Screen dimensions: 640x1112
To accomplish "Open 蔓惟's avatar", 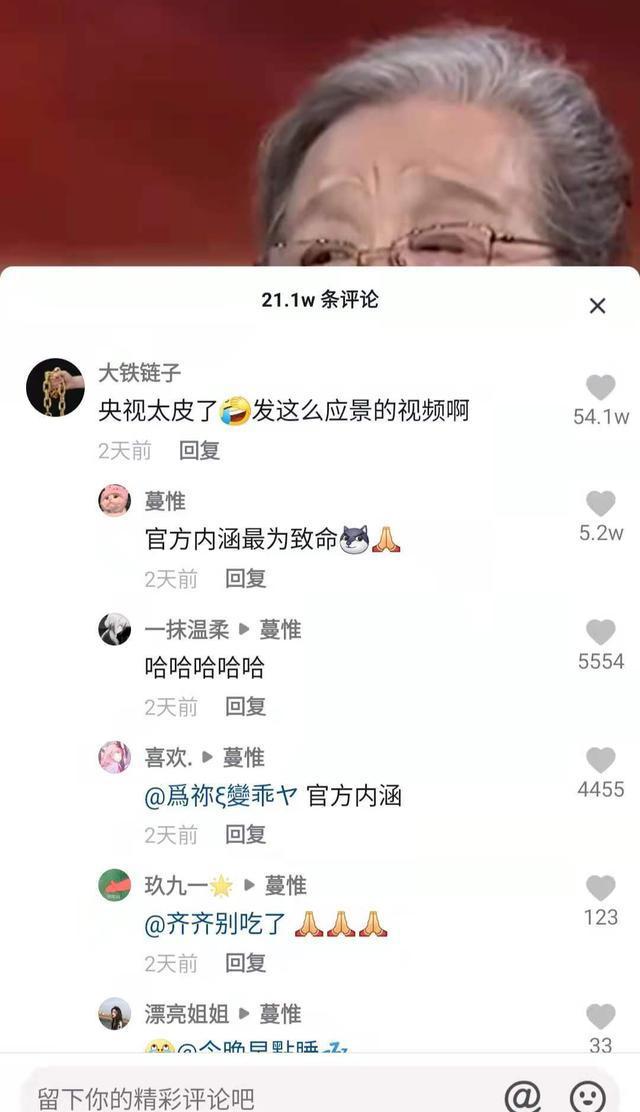I will coord(114,501).
